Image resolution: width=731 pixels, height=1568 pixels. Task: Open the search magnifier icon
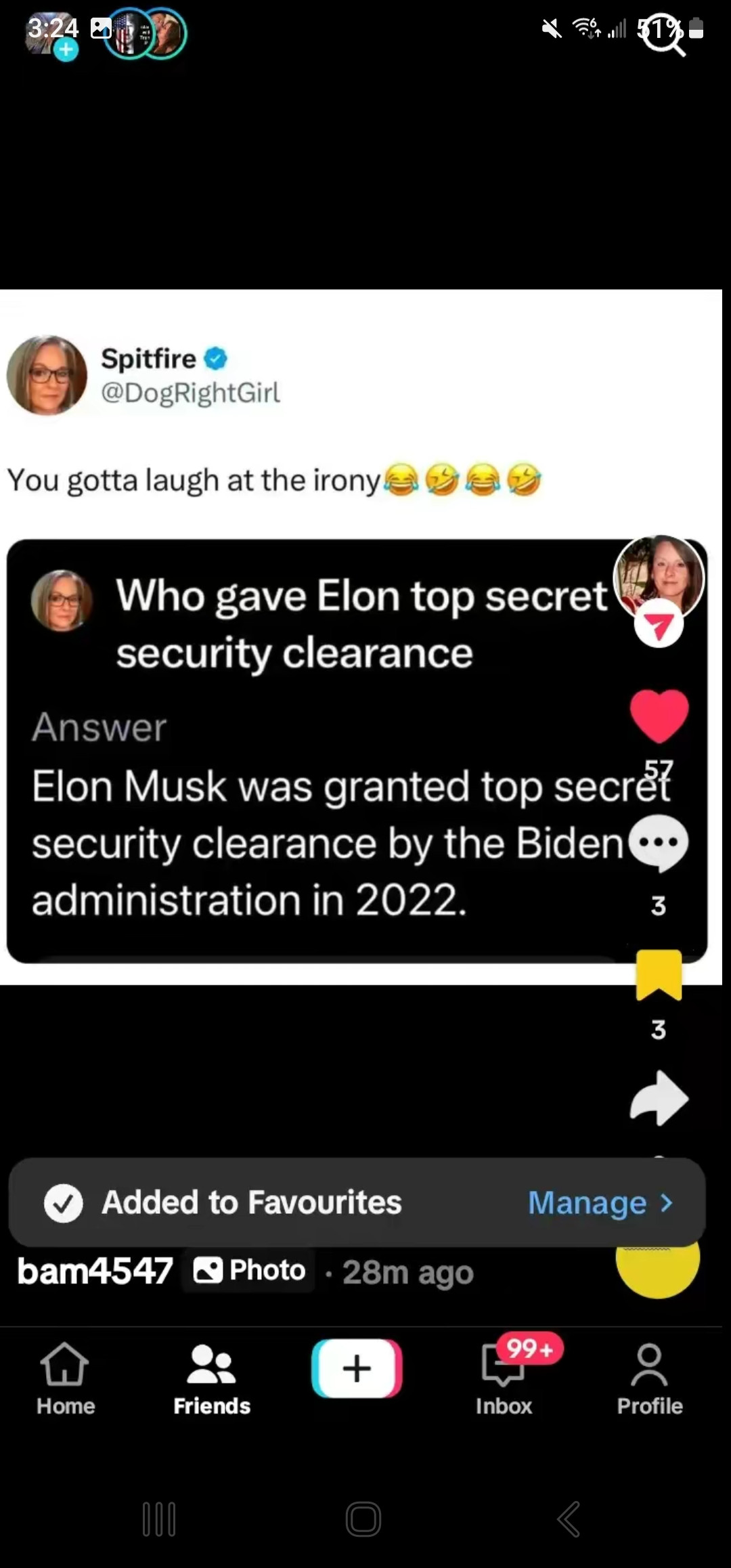pos(664,34)
